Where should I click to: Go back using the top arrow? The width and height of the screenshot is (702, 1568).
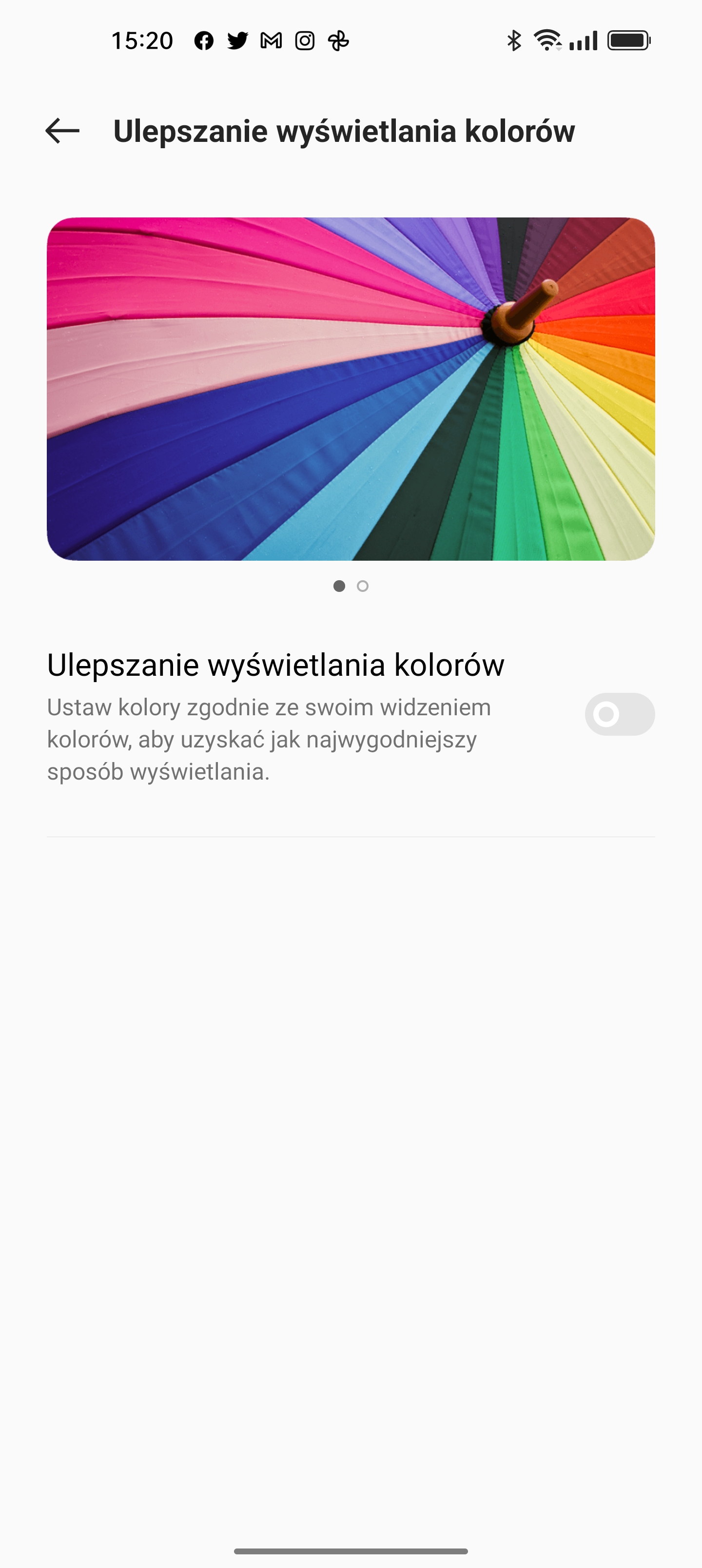coord(62,131)
